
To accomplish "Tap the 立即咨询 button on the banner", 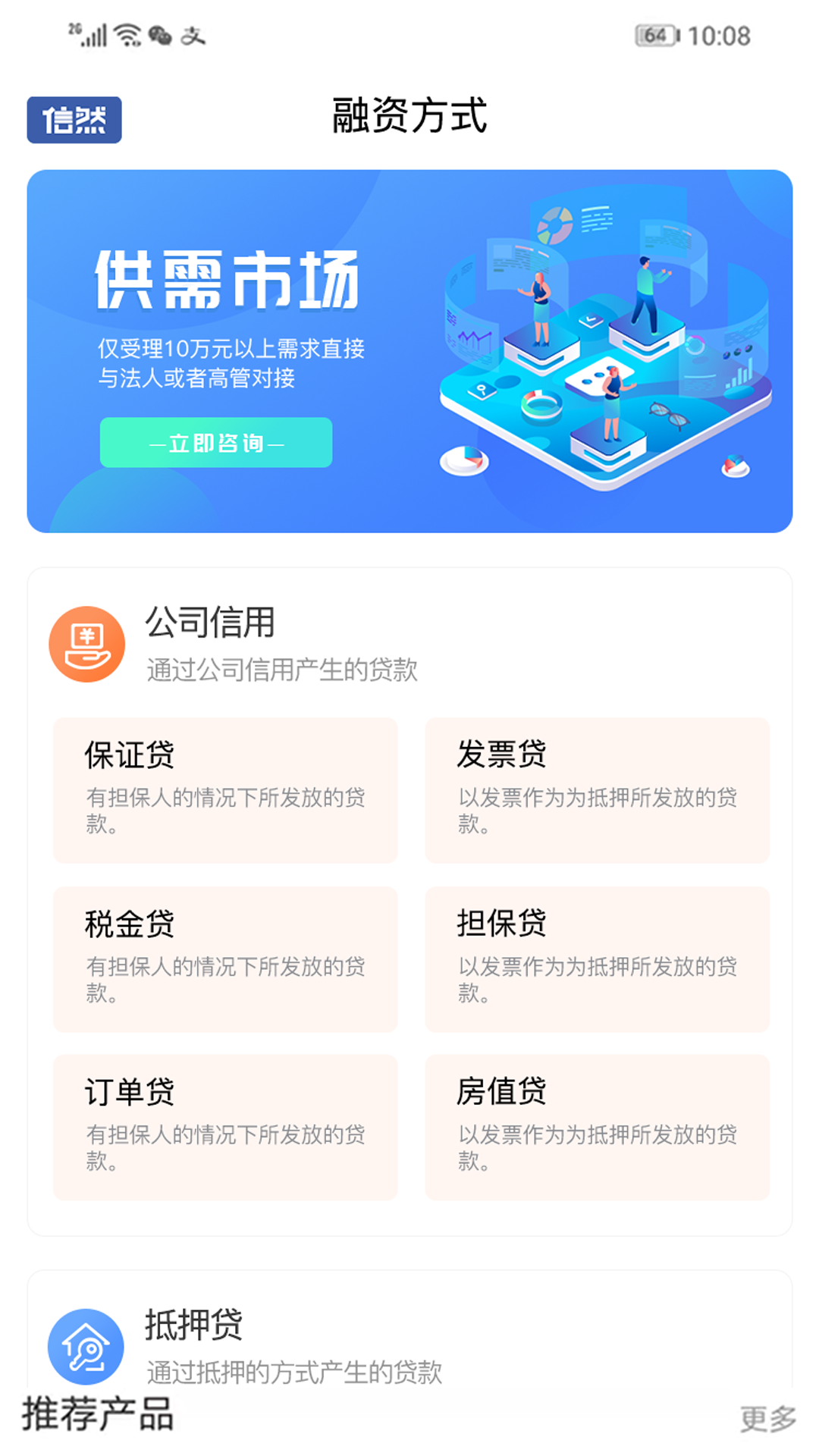I will click(x=216, y=443).
